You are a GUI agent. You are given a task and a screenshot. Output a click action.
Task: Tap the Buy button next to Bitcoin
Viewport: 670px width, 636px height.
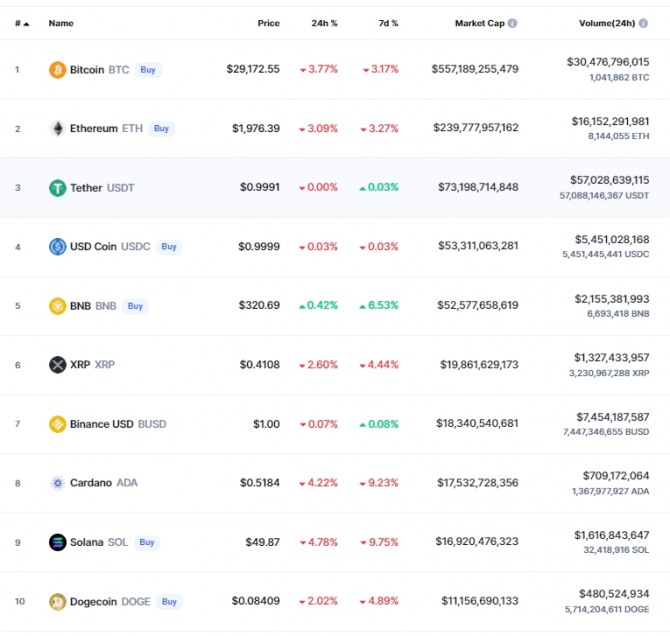pyautogui.click(x=148, y=70)
